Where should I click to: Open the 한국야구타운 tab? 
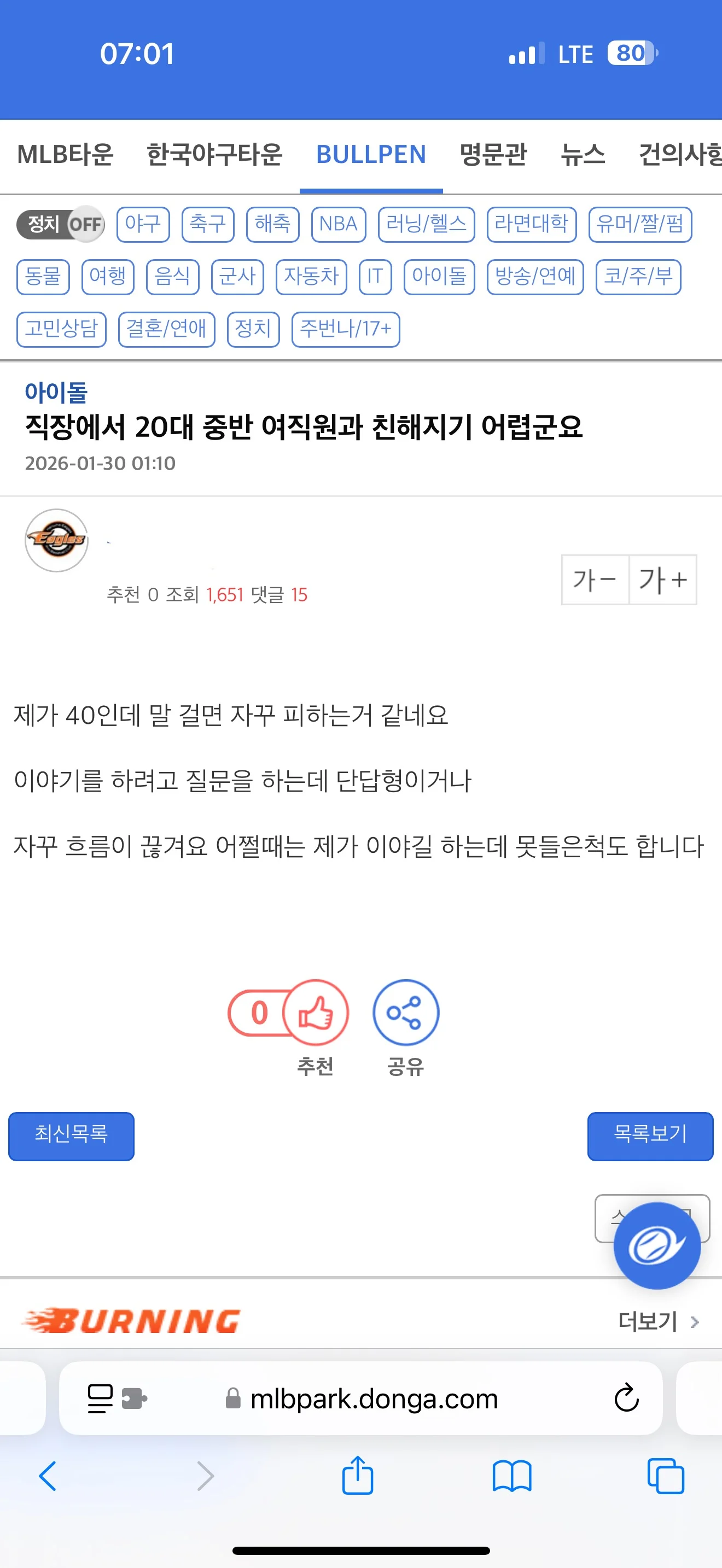click(214, 155)
